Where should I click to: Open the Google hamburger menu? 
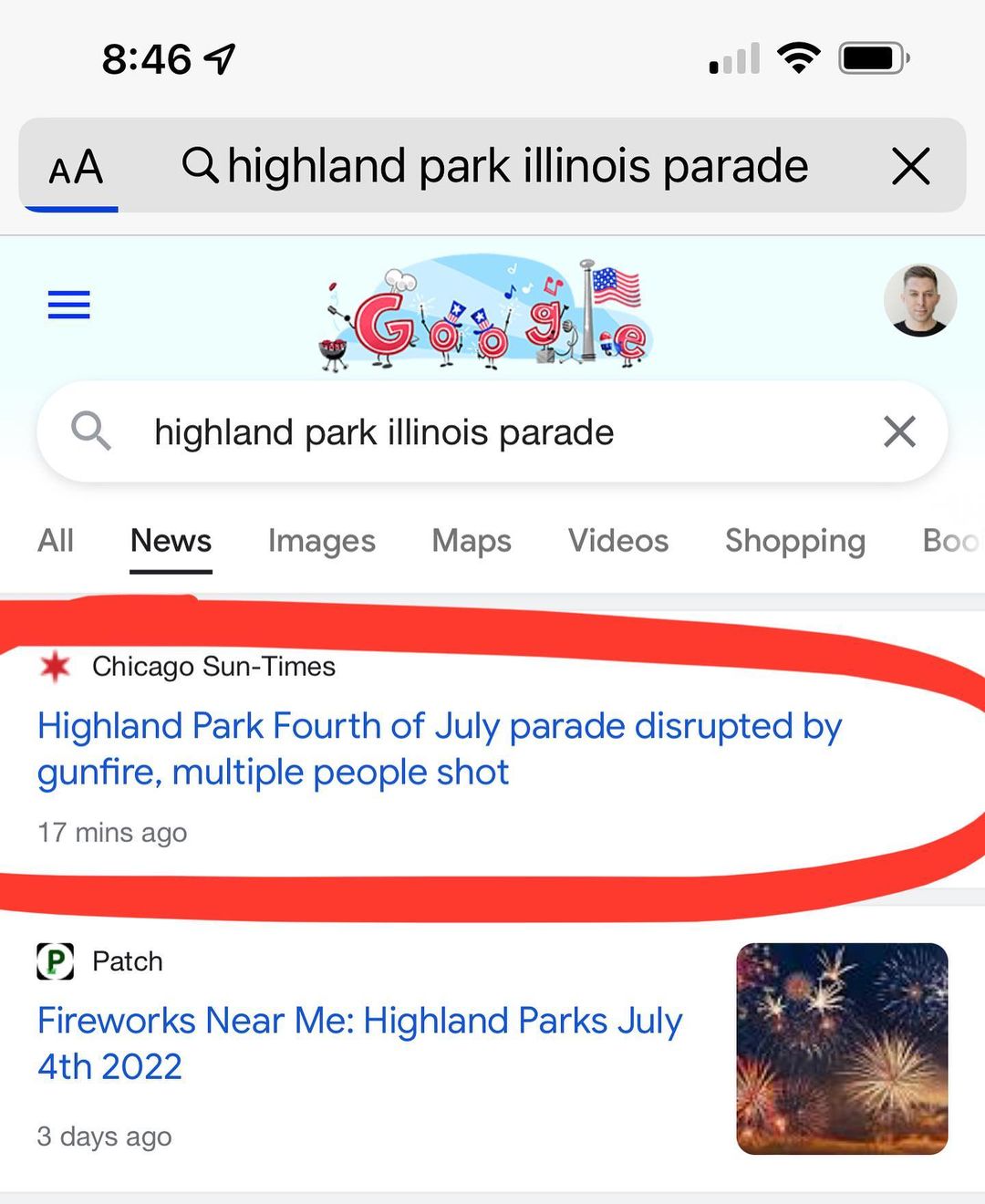coord(68,305)
